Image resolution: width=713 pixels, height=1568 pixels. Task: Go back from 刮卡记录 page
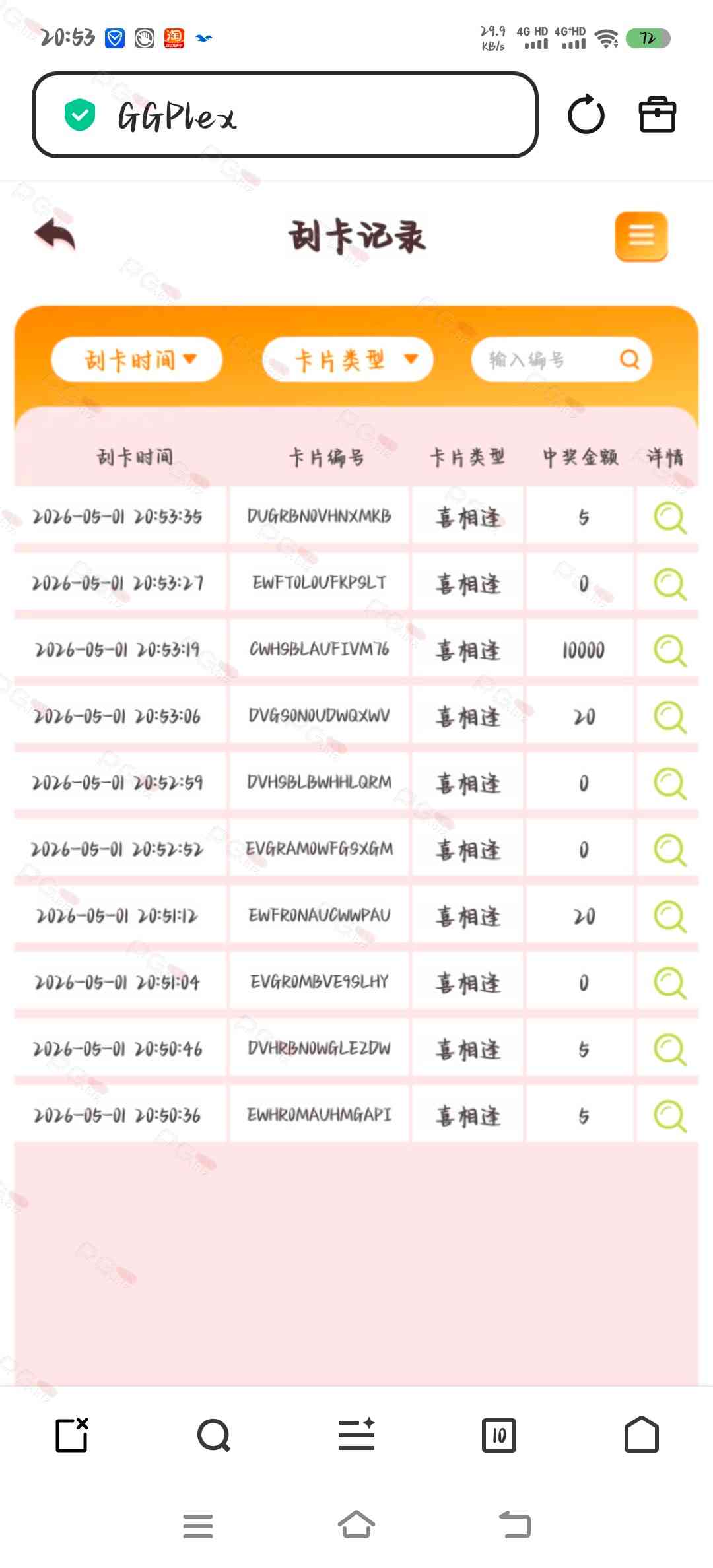(55, 235)
